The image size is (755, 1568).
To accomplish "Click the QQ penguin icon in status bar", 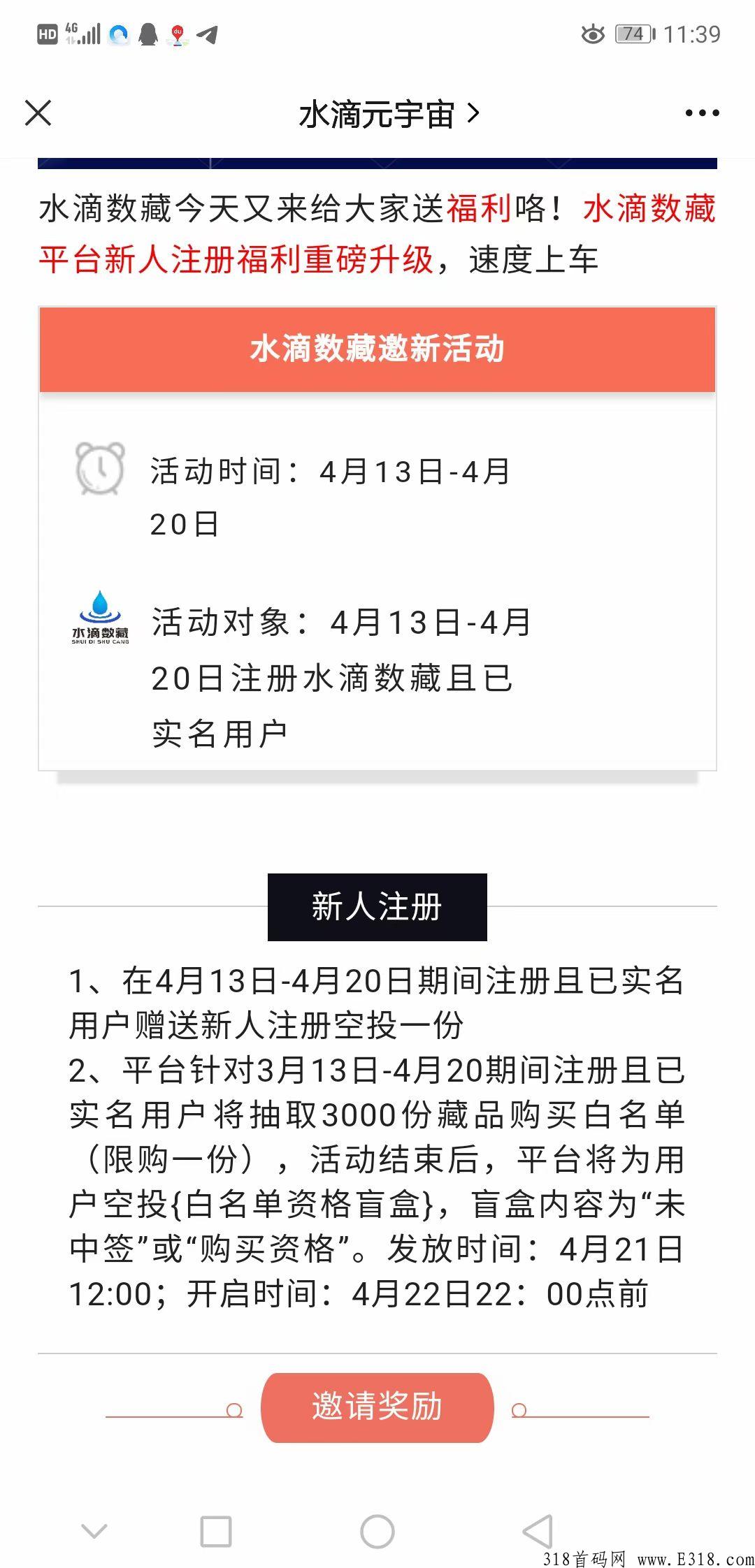I will (148, 34).
